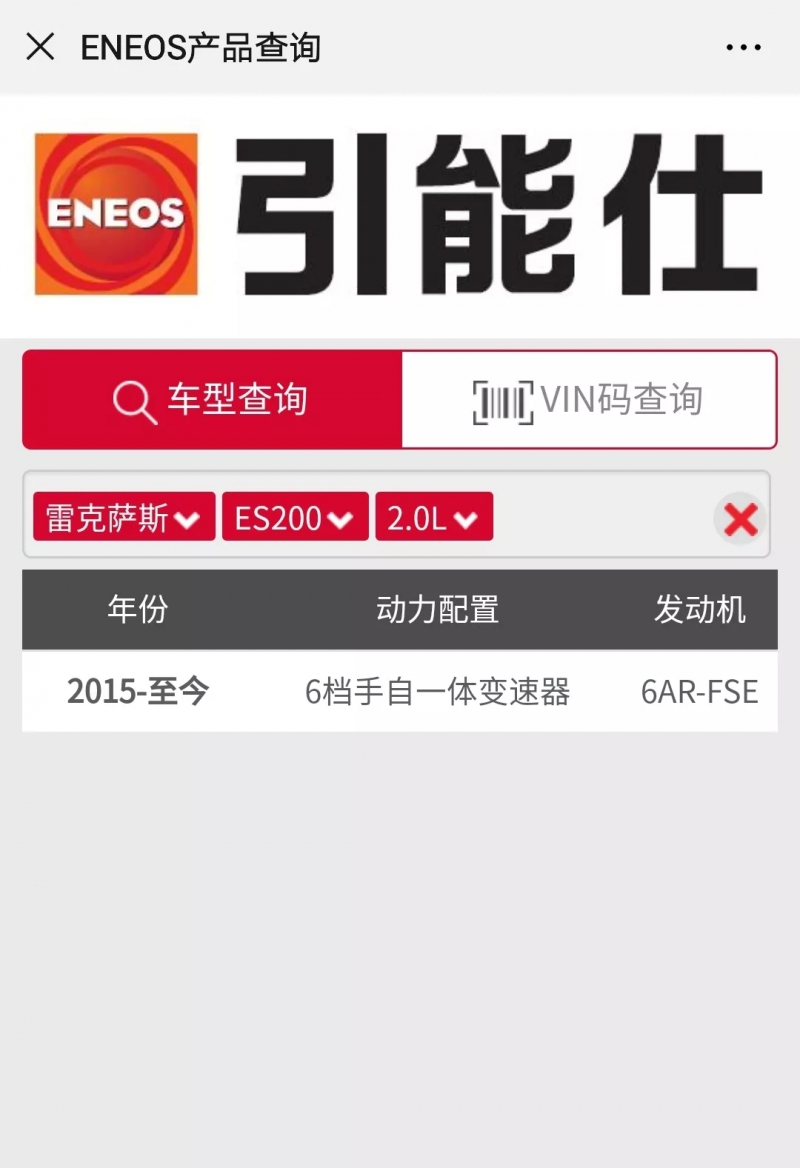
Task: Open the 2.0L displacement dropdown
Action: point(434,518)
